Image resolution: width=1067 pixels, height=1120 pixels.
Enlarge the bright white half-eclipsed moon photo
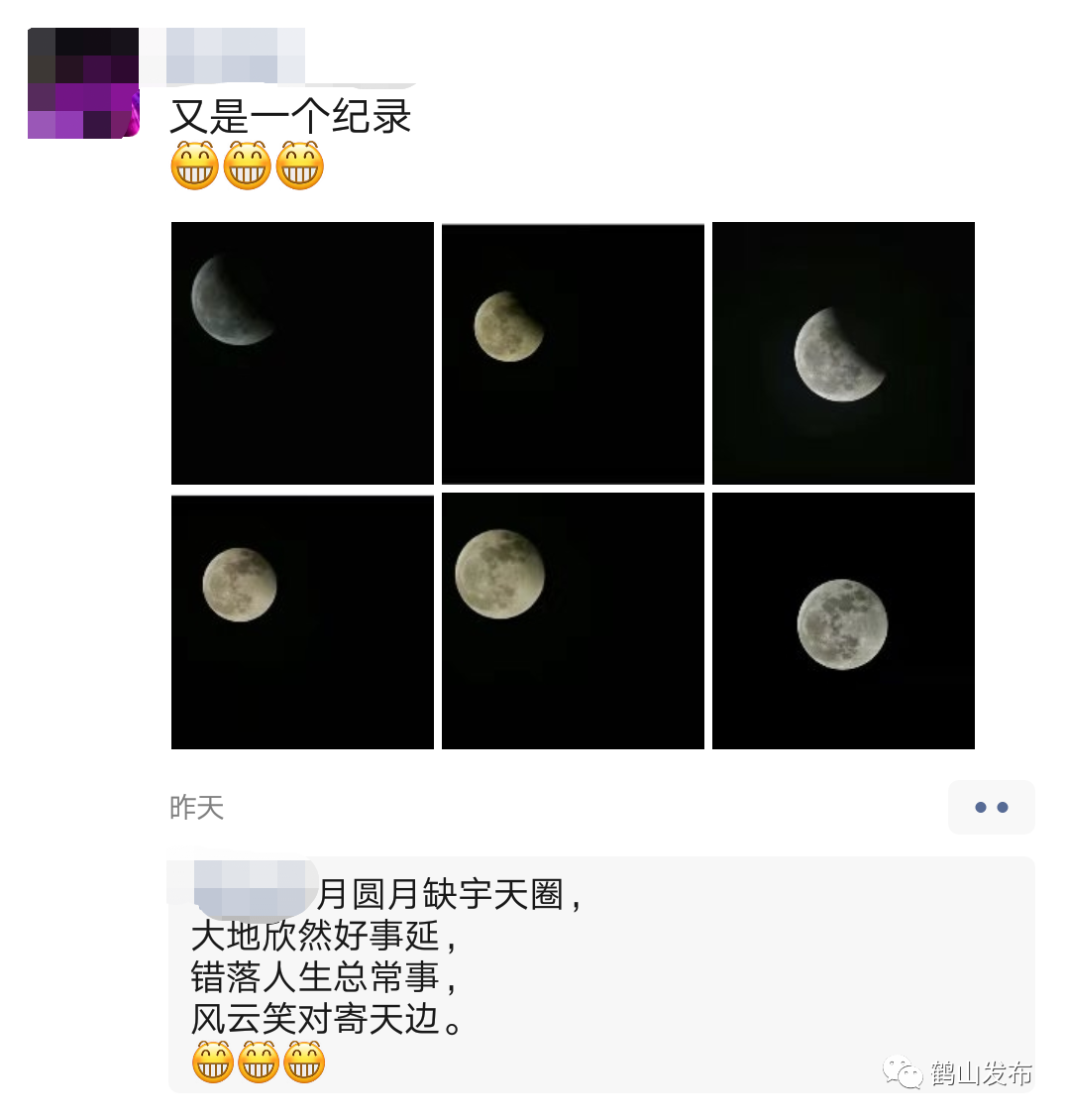tap(843, 353)
